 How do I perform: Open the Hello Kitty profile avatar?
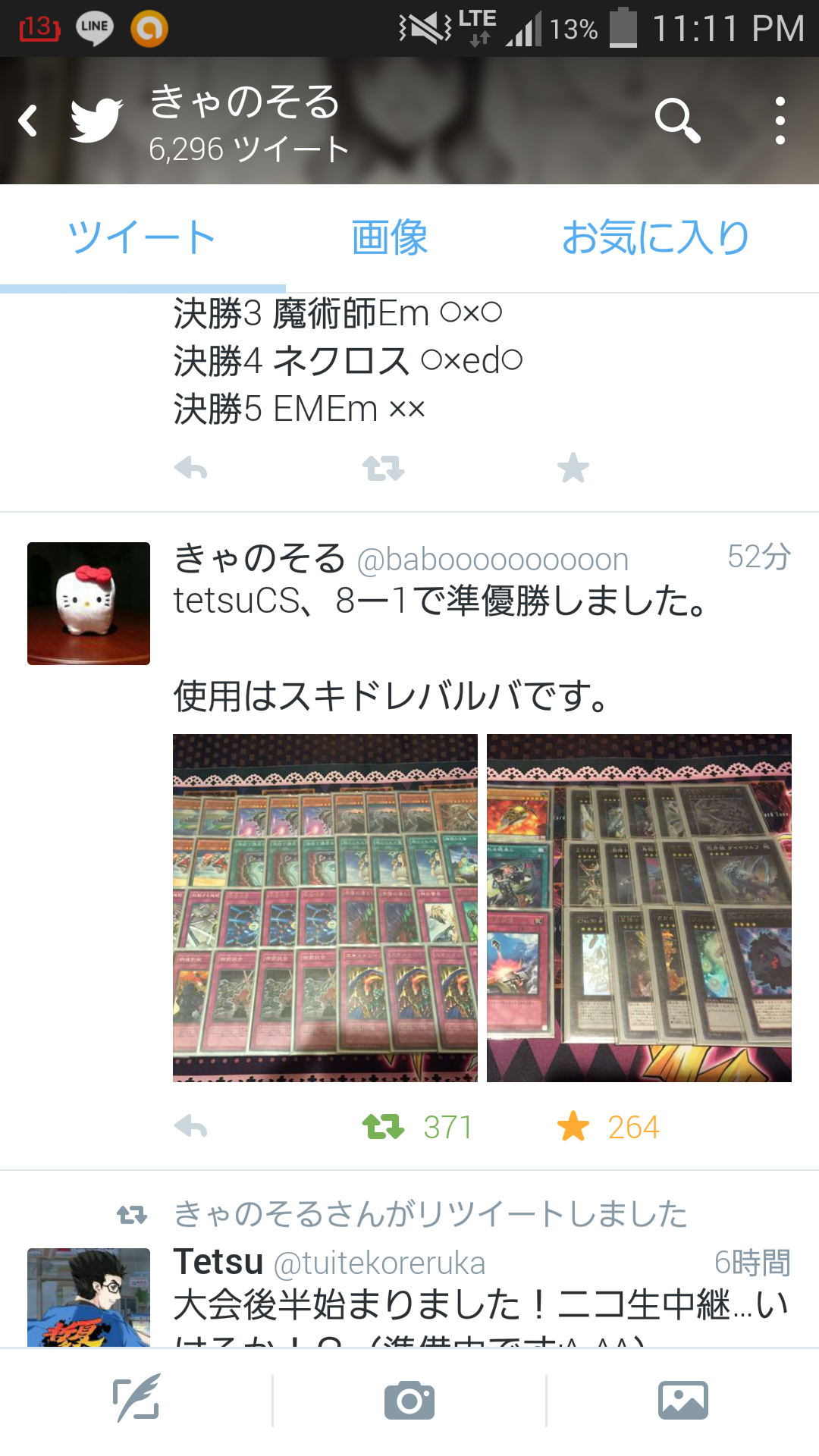89,604
